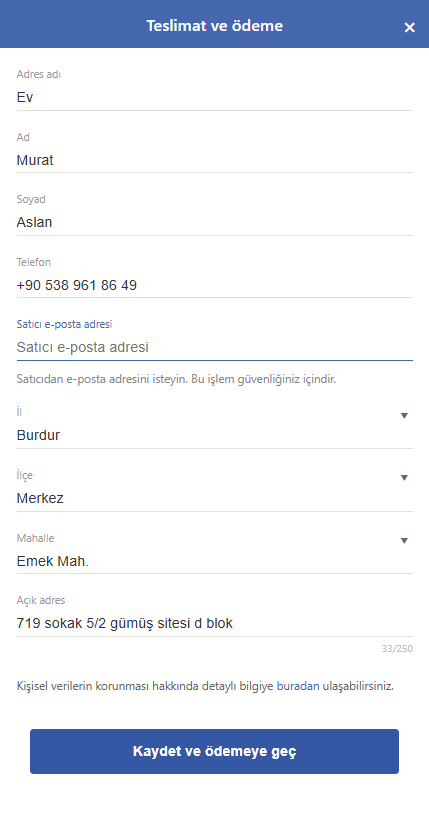The width and height of the screenshot is (429, 818).
Task: Tap Kaydet ve ödemeye geç
Action: 214,751
